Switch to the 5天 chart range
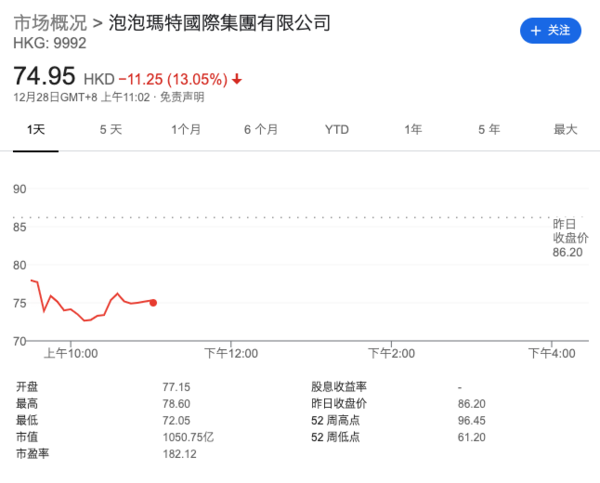 coord(110,129)
